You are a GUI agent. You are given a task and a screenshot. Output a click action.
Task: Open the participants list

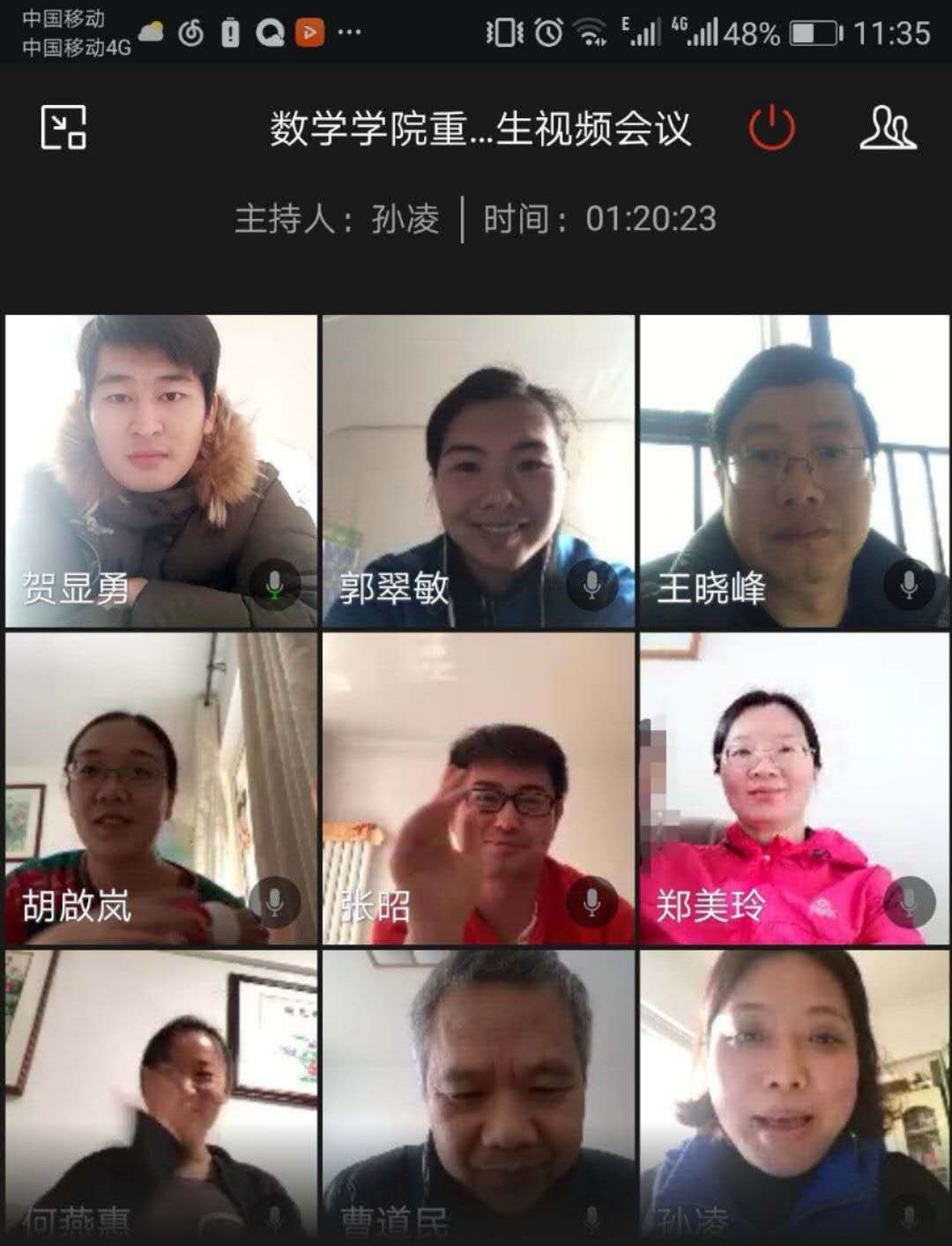pyautogui.click(x=887, y=128)
